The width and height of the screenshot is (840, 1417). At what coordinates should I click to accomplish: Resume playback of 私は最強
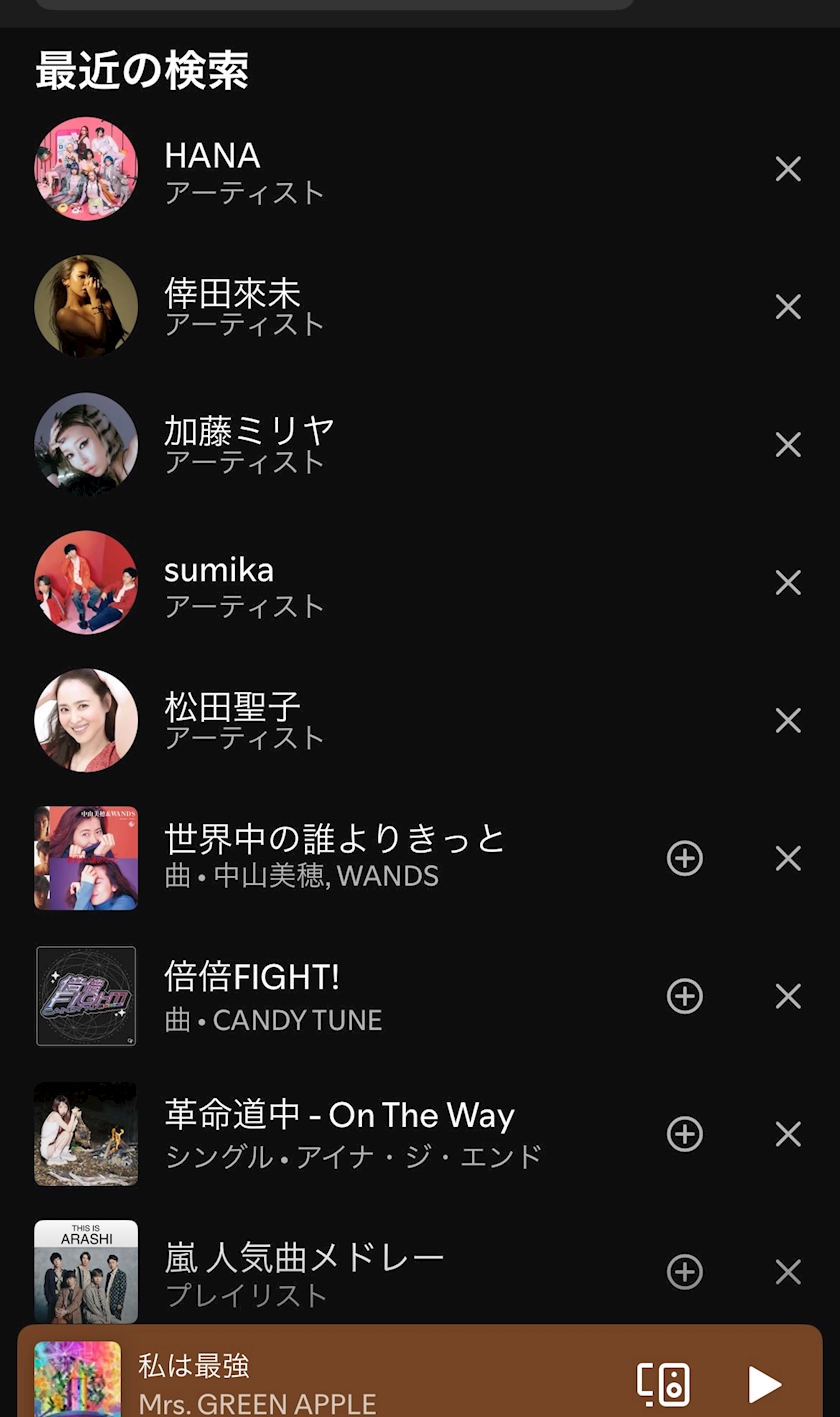(765, 1385)
